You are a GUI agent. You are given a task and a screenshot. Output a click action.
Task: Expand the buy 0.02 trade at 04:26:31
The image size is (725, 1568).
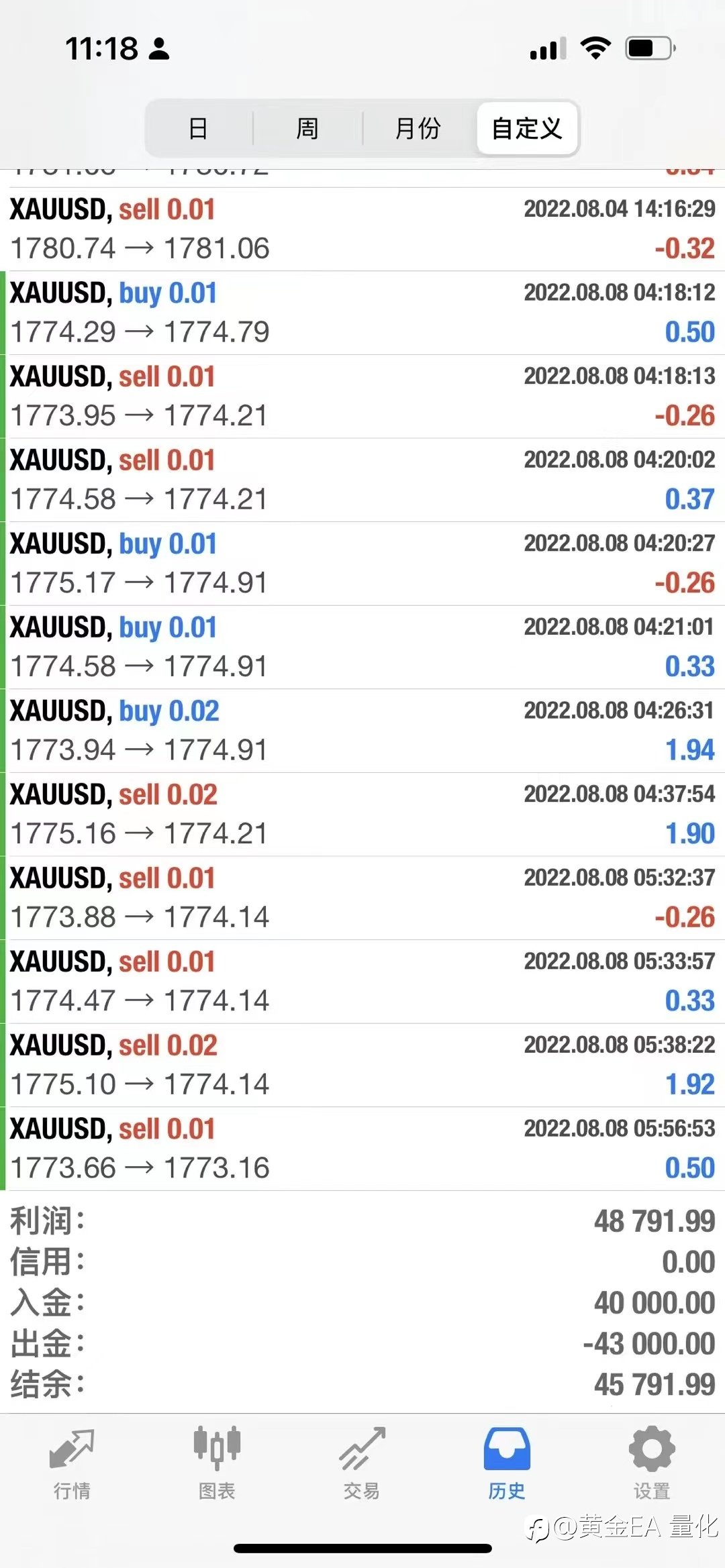click(x=362, y=731)
